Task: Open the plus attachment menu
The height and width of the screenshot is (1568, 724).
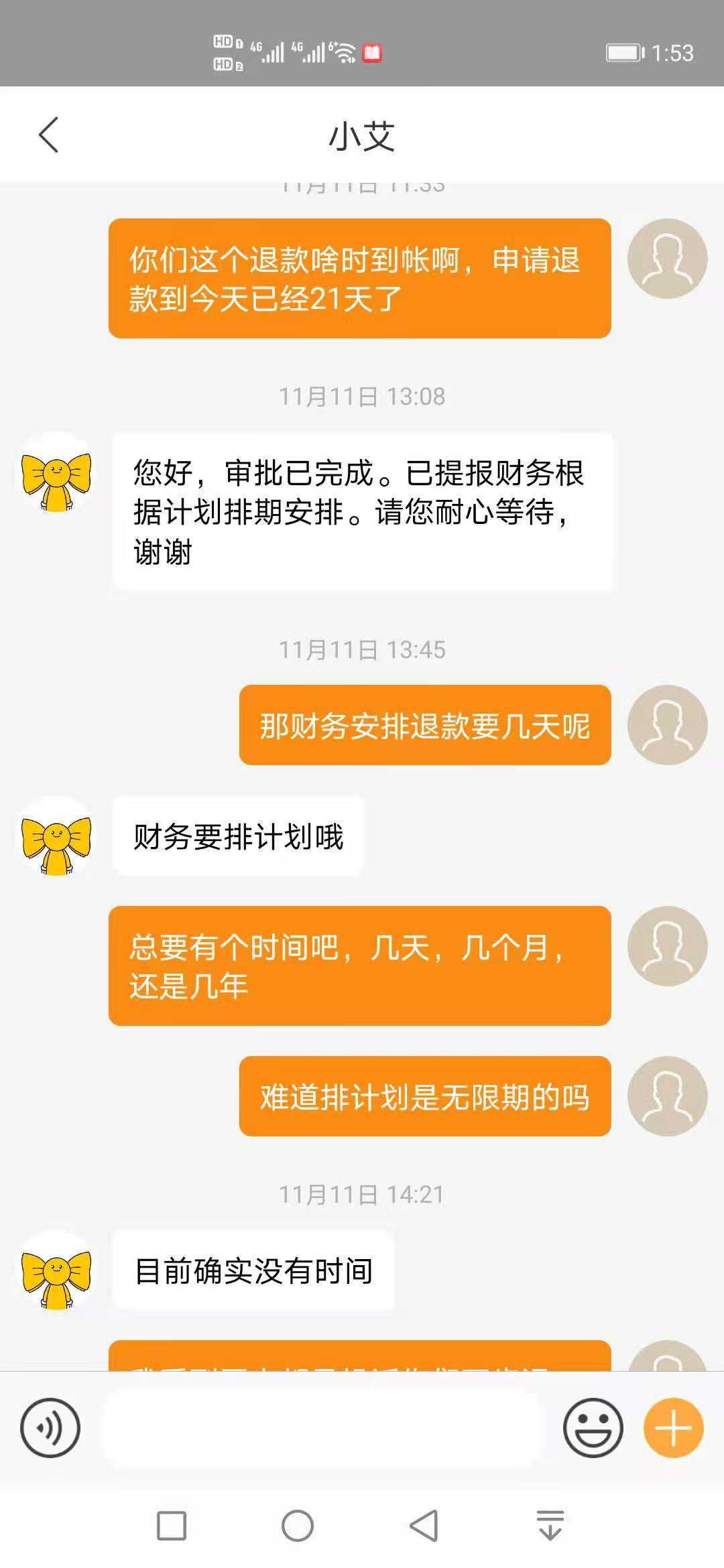Action: 673,1428
